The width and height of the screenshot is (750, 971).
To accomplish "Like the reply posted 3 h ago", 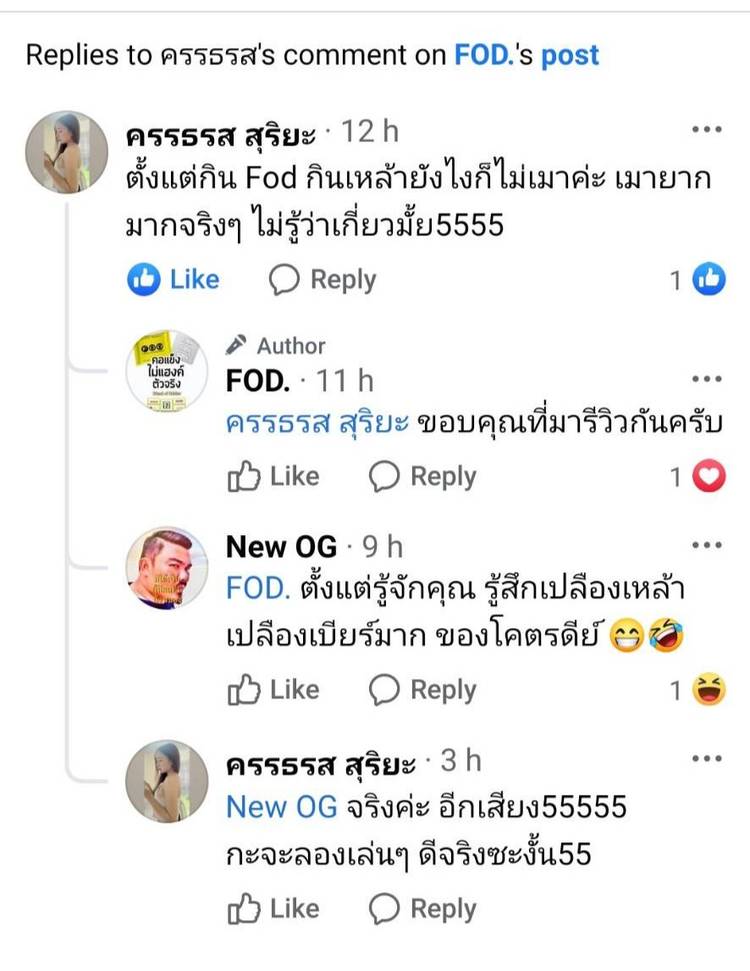I will point(273,909).
